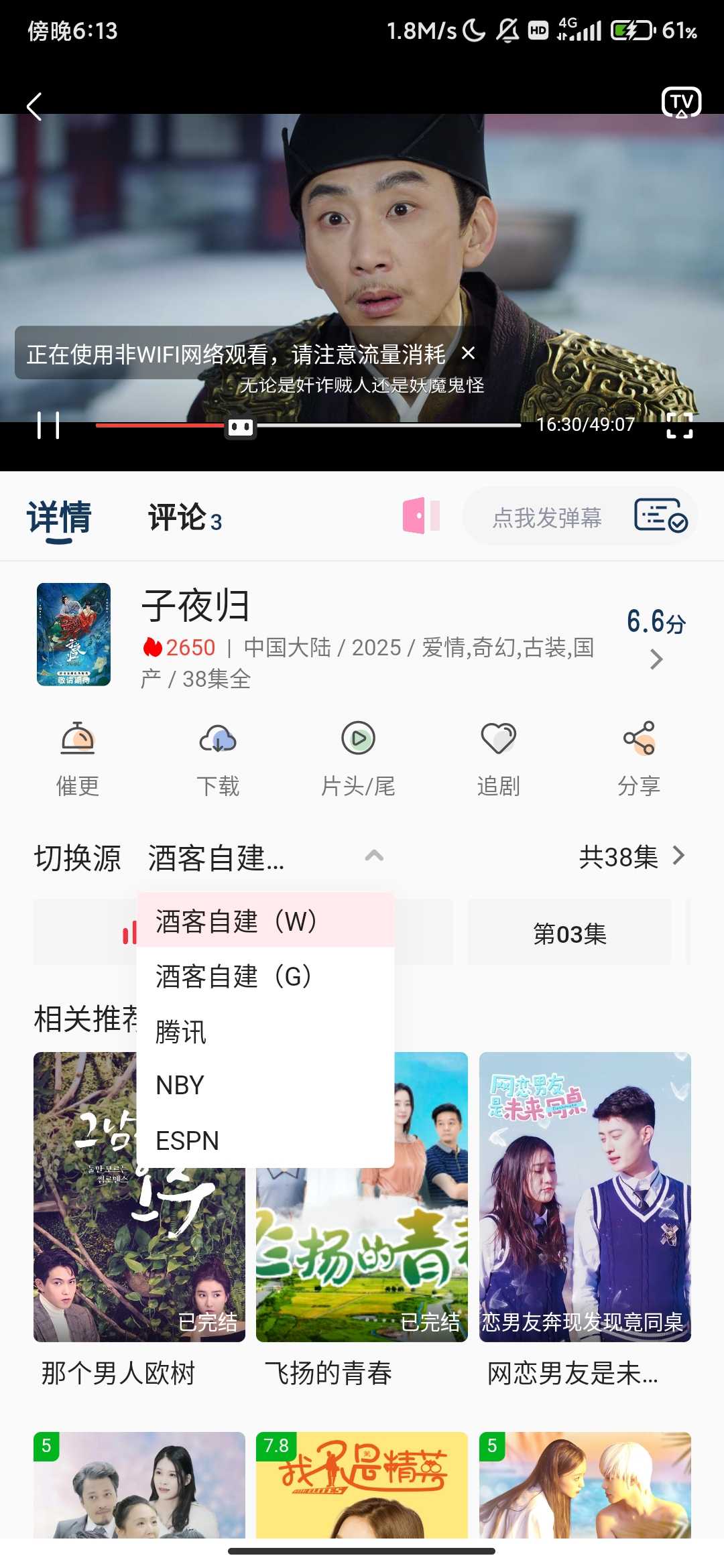
Task: Open 片头/尾 skip settings
Action: coord(358,759)
